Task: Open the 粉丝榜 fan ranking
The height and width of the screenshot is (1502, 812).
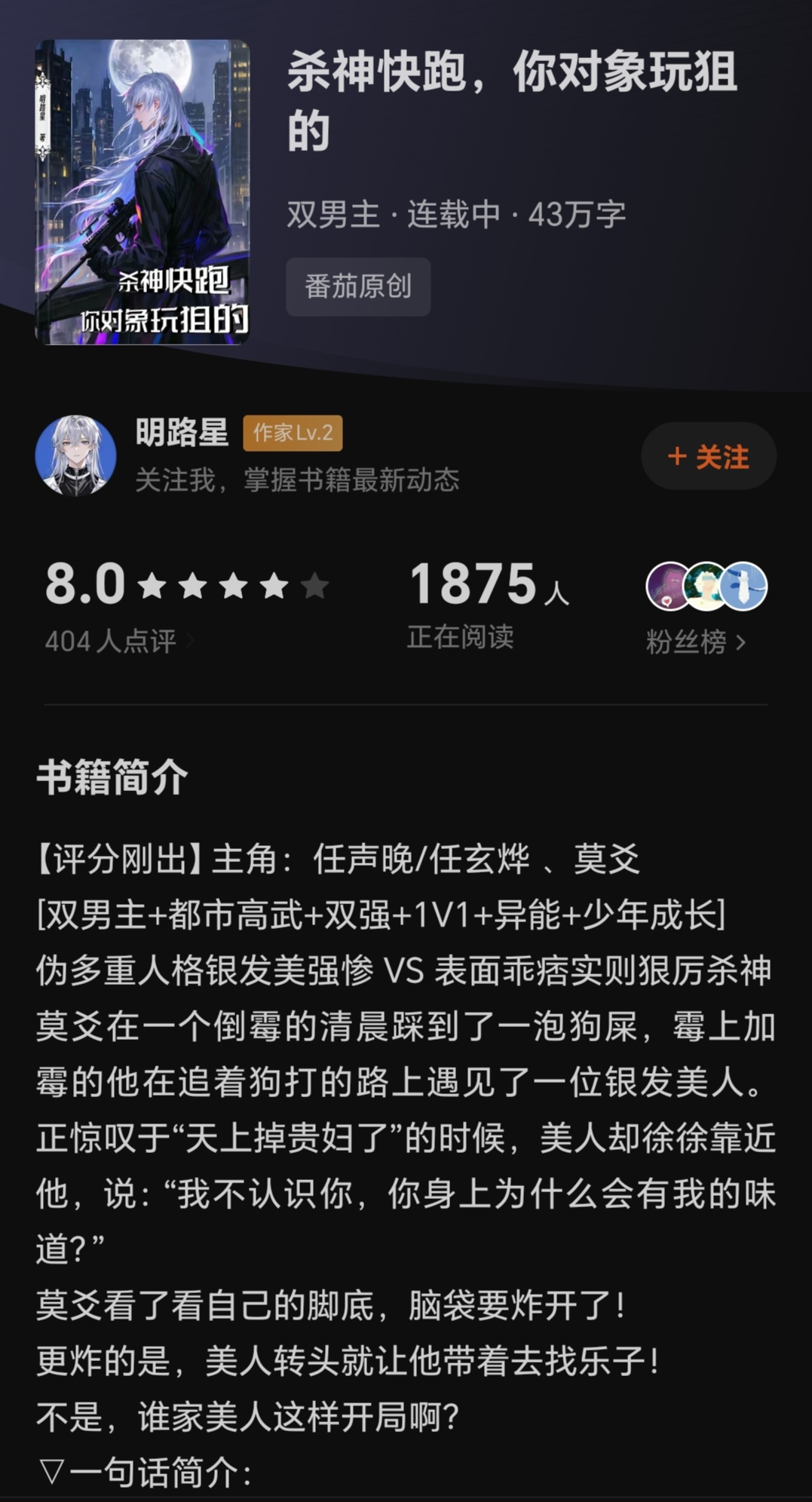Action: pos(696,642)
